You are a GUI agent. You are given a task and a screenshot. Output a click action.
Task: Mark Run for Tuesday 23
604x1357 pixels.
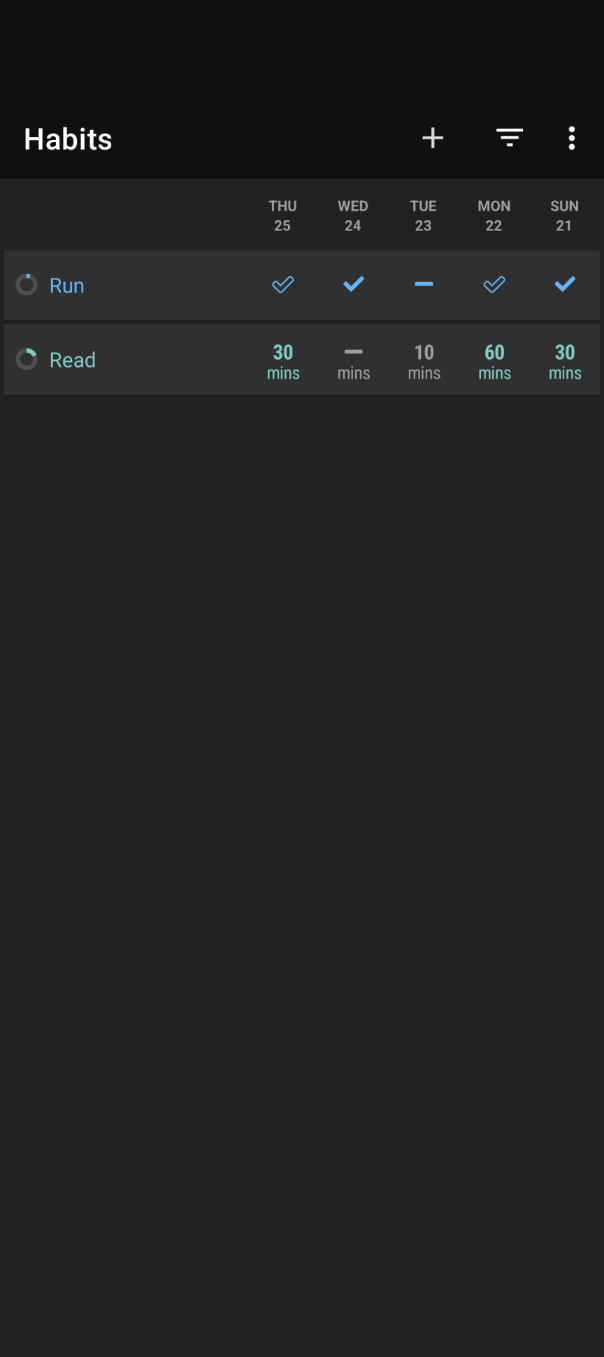(x=424, y=285)
